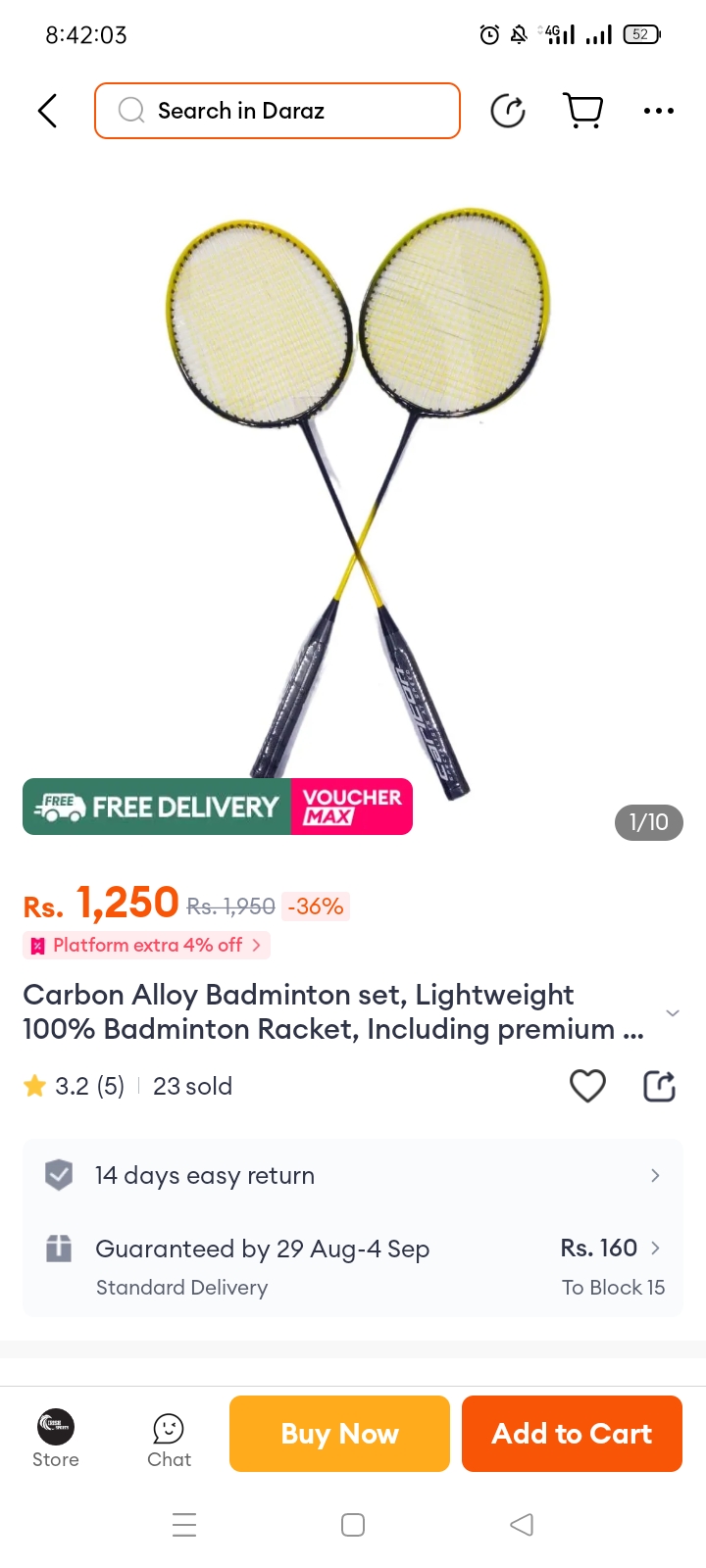
Task: Open the three-dot overflow menu
Action: [658, 111]
